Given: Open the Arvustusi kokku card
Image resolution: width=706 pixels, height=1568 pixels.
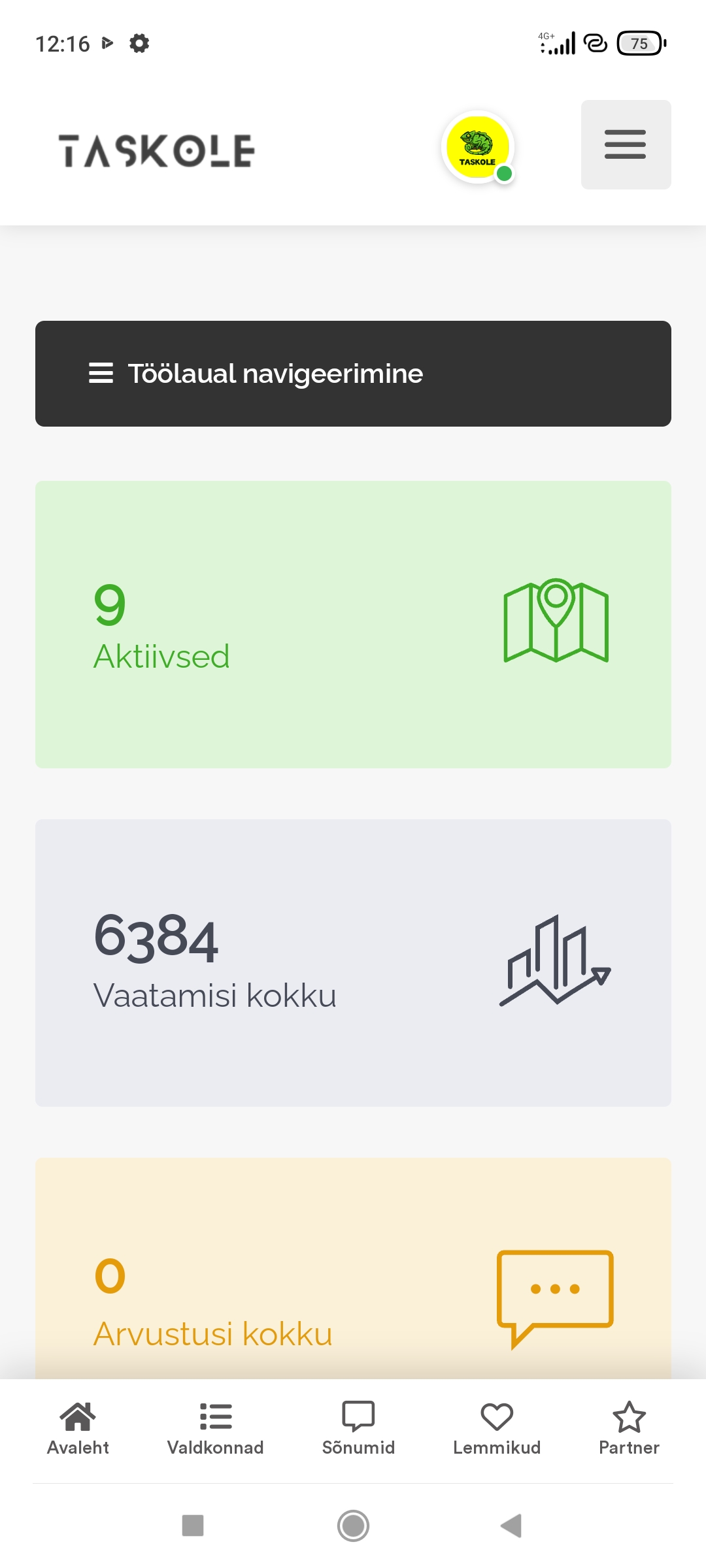Looking at the screenshot, I should click(353, 1268).
